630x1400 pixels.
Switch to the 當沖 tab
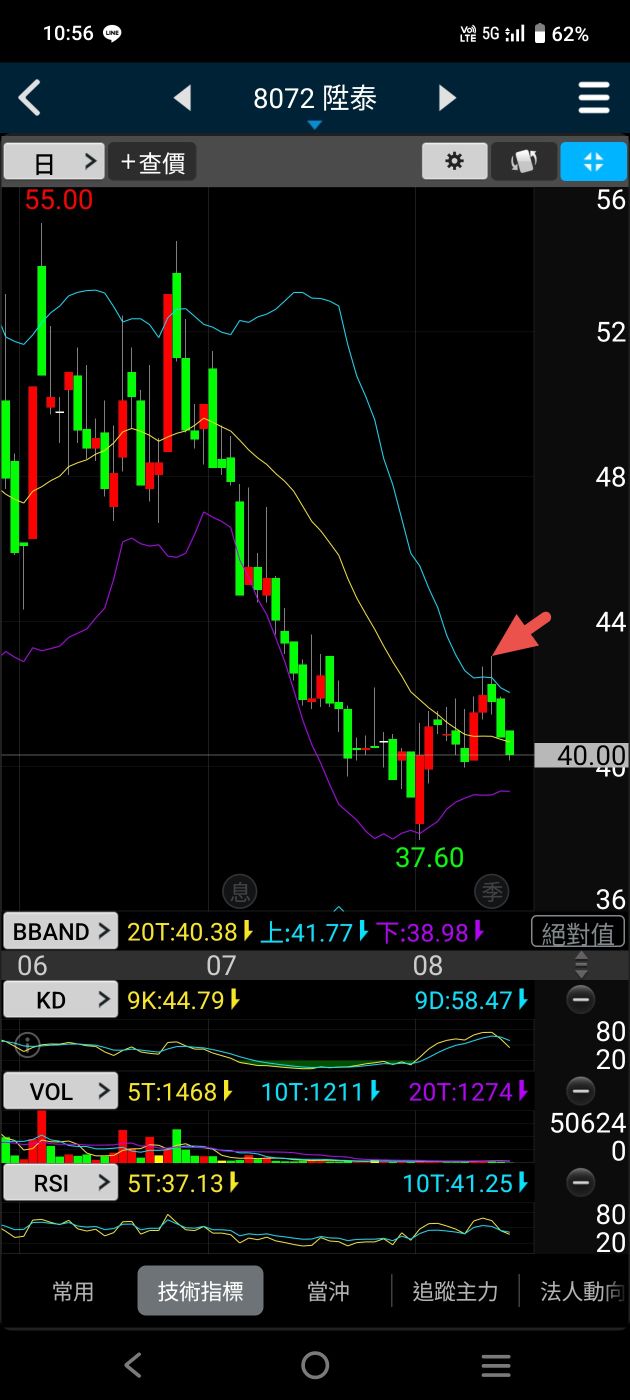click(x=328, y=1291)
